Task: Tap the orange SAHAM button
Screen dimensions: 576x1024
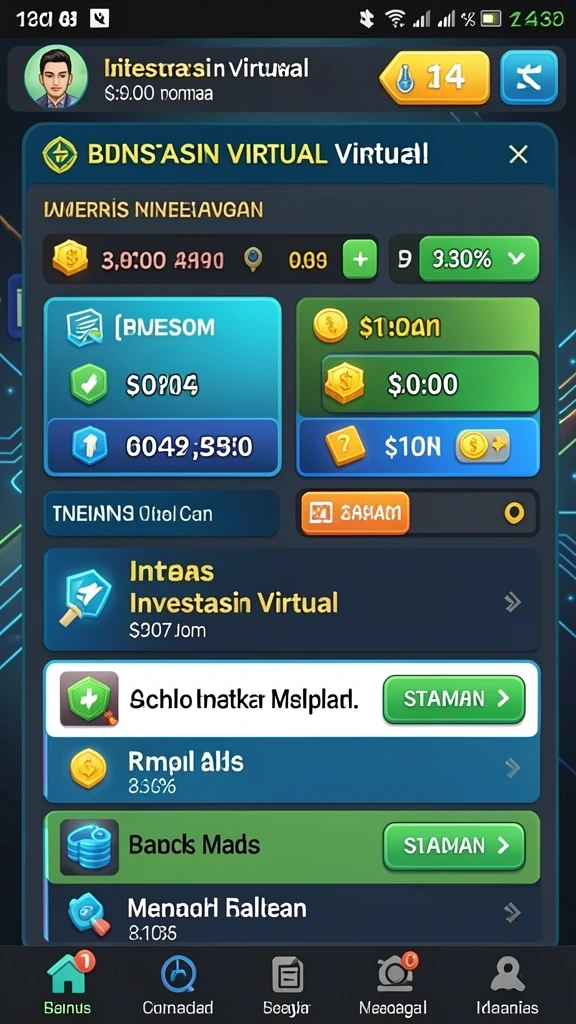Action: tap(355, 513)
